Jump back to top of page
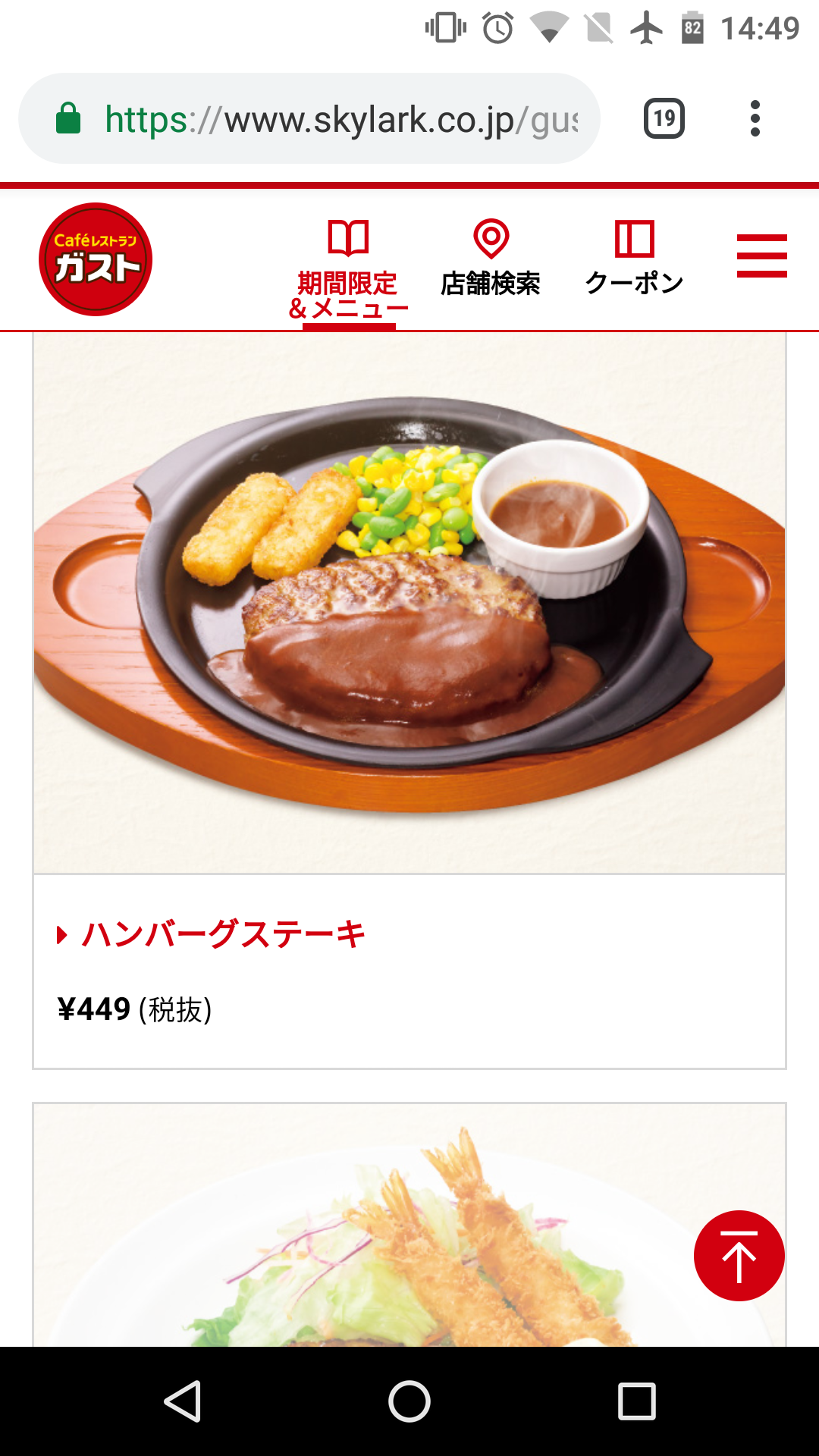This screenshot has height=1456, width=819. [739, 1256]
